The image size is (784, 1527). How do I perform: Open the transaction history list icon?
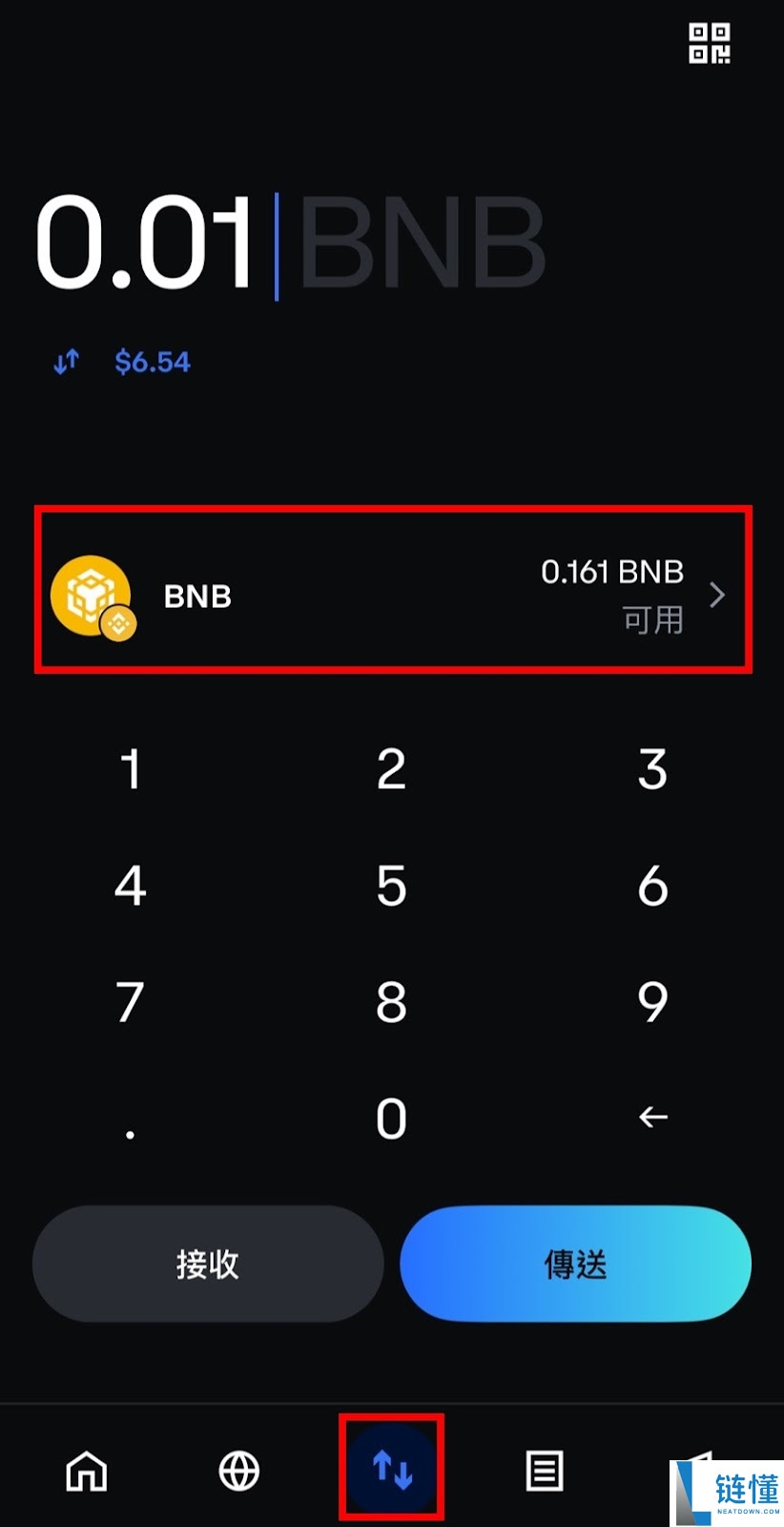(543, 1471)
